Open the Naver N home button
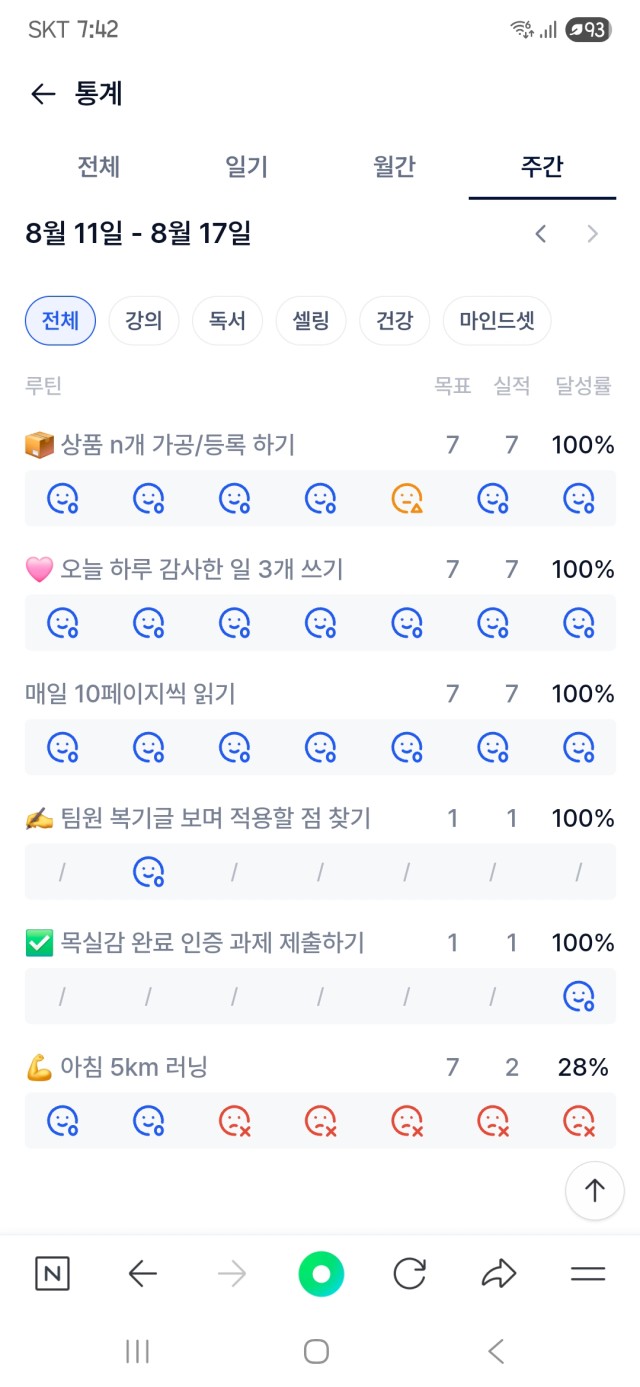The image size is (640, 1387). point(52,1273)
